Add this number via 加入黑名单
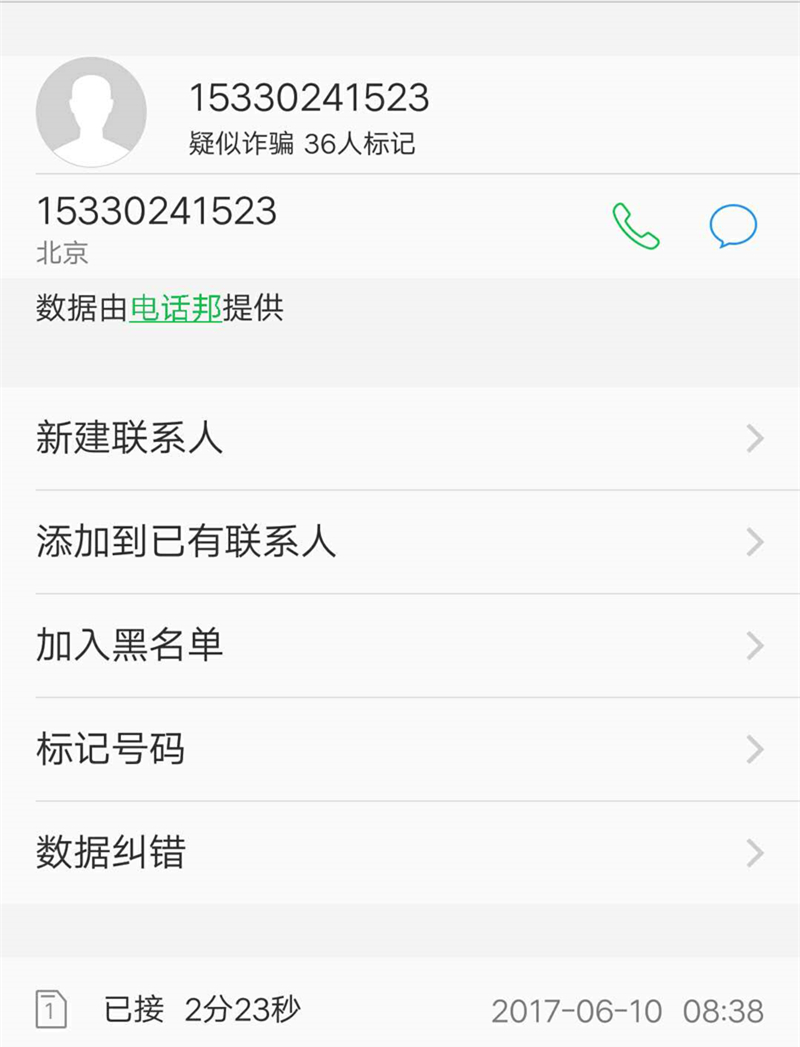 400,646
